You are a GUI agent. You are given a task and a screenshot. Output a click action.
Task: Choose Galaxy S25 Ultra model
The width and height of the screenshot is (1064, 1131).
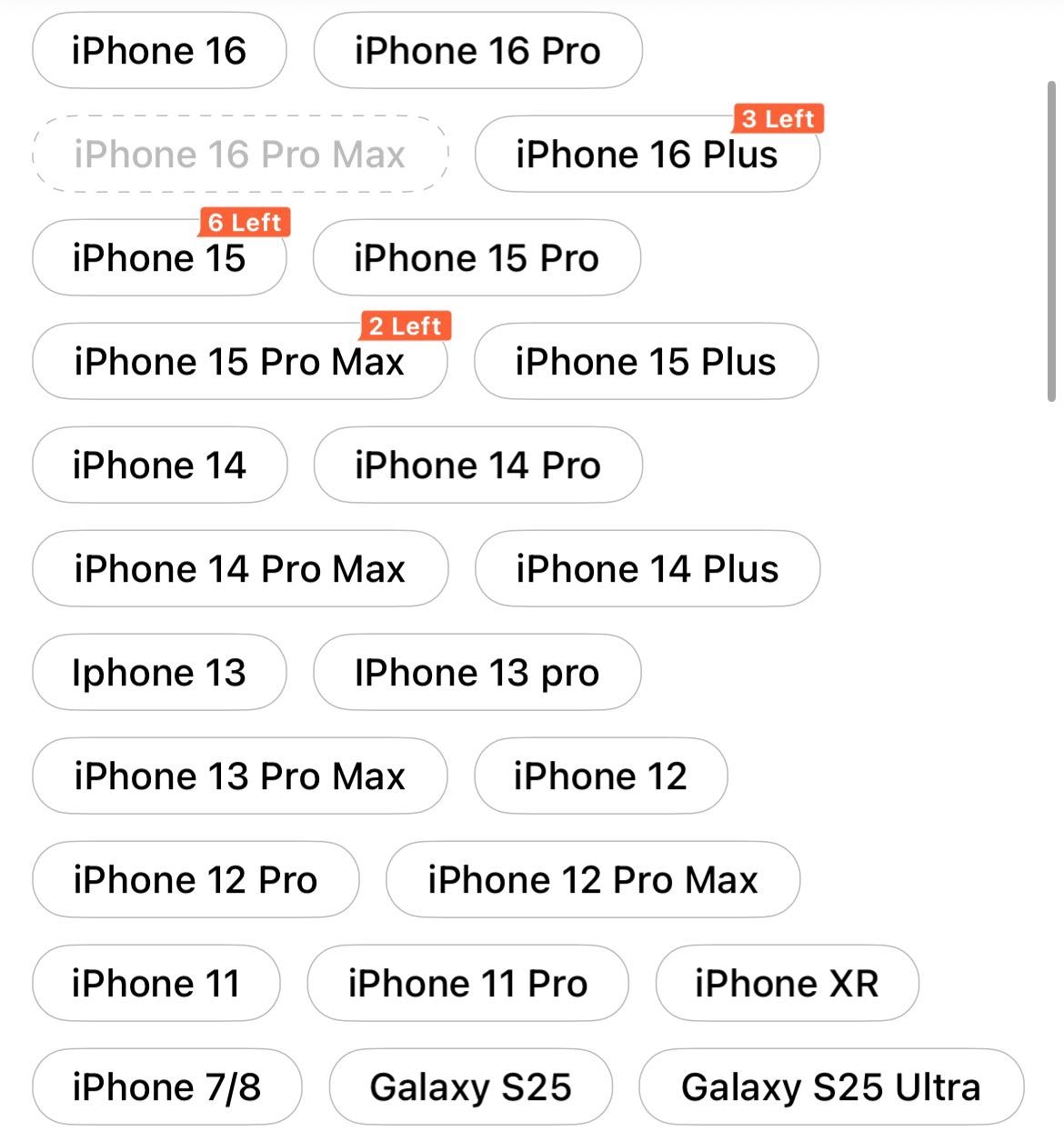830,1087
